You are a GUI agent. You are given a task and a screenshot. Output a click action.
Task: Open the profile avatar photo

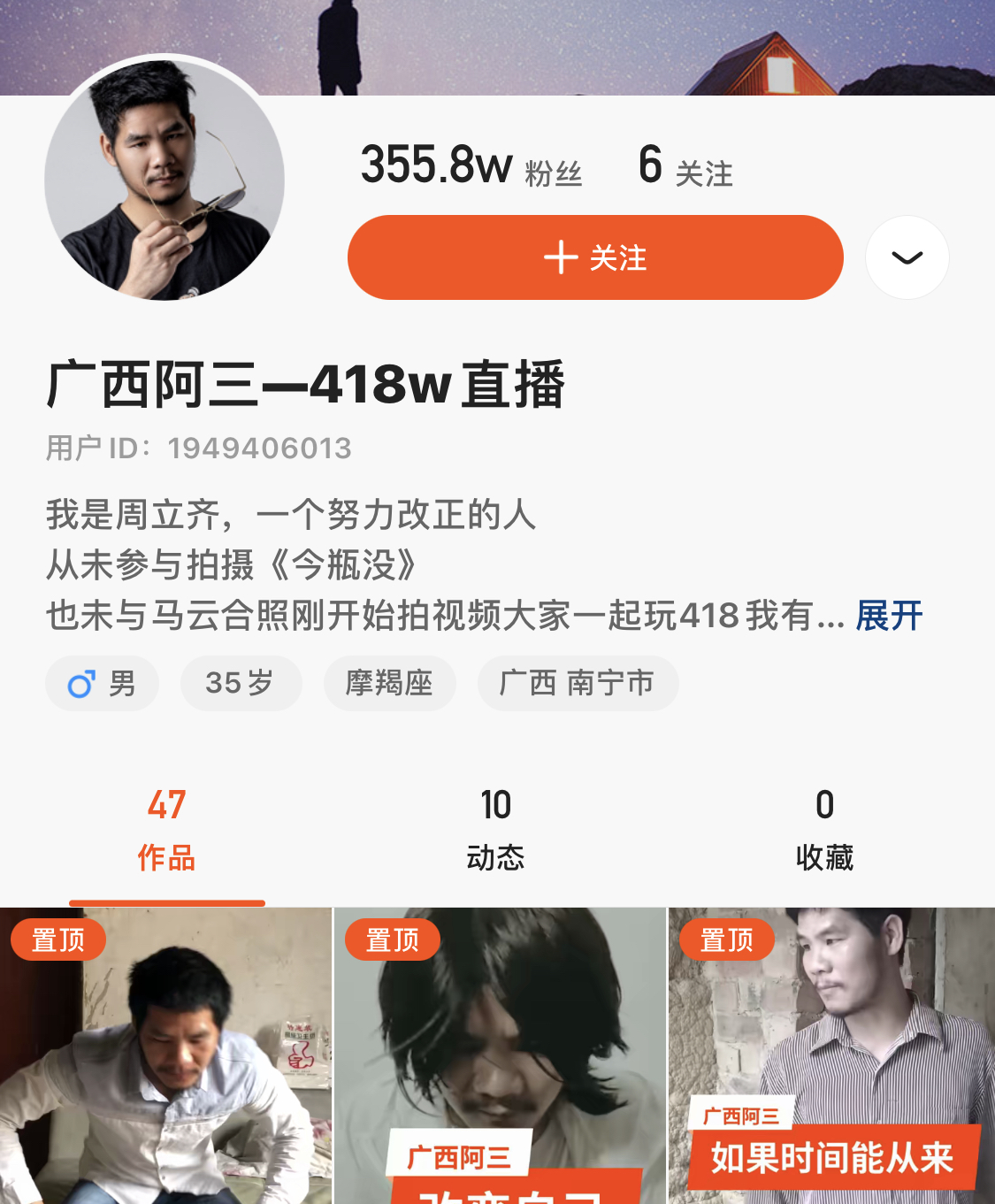(165, 180)
